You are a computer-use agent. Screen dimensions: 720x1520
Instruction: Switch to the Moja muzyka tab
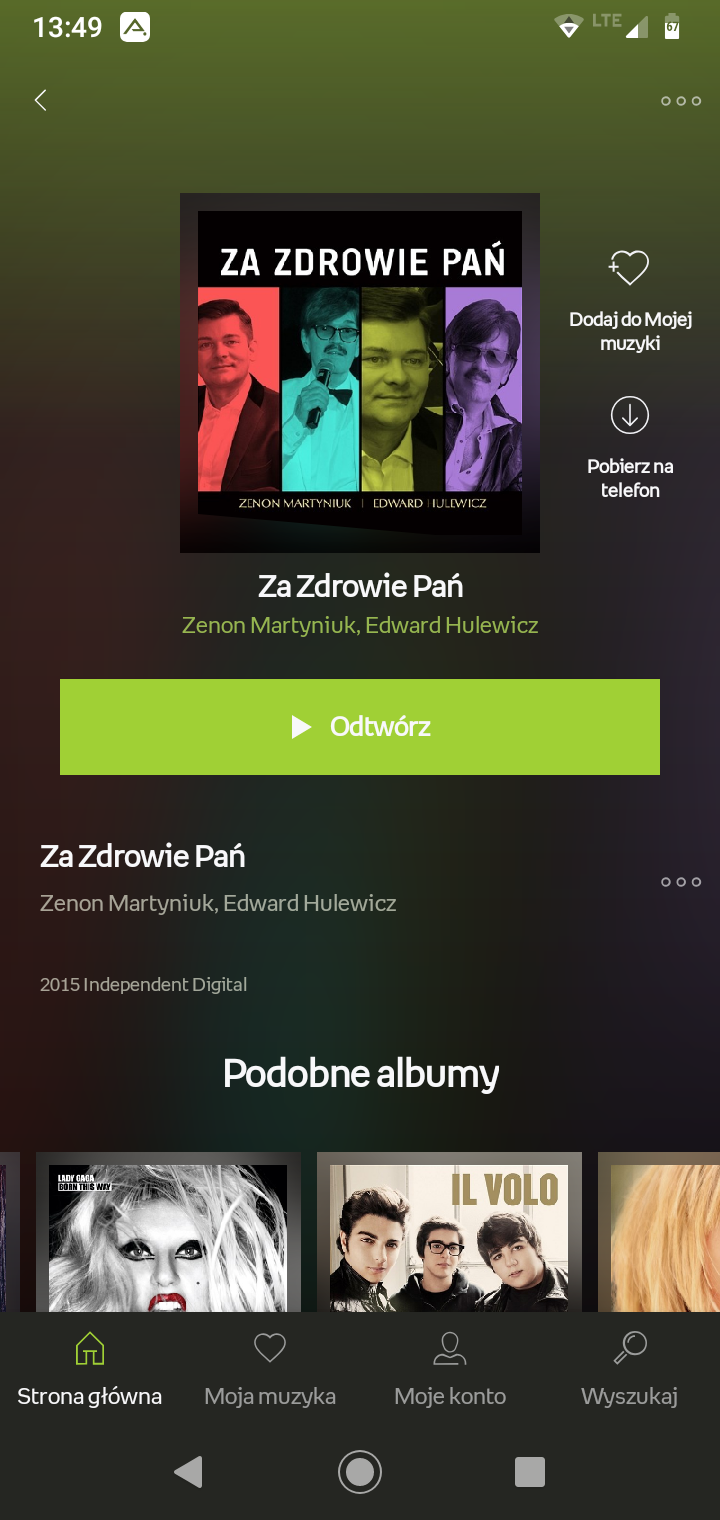(270, 1368)
